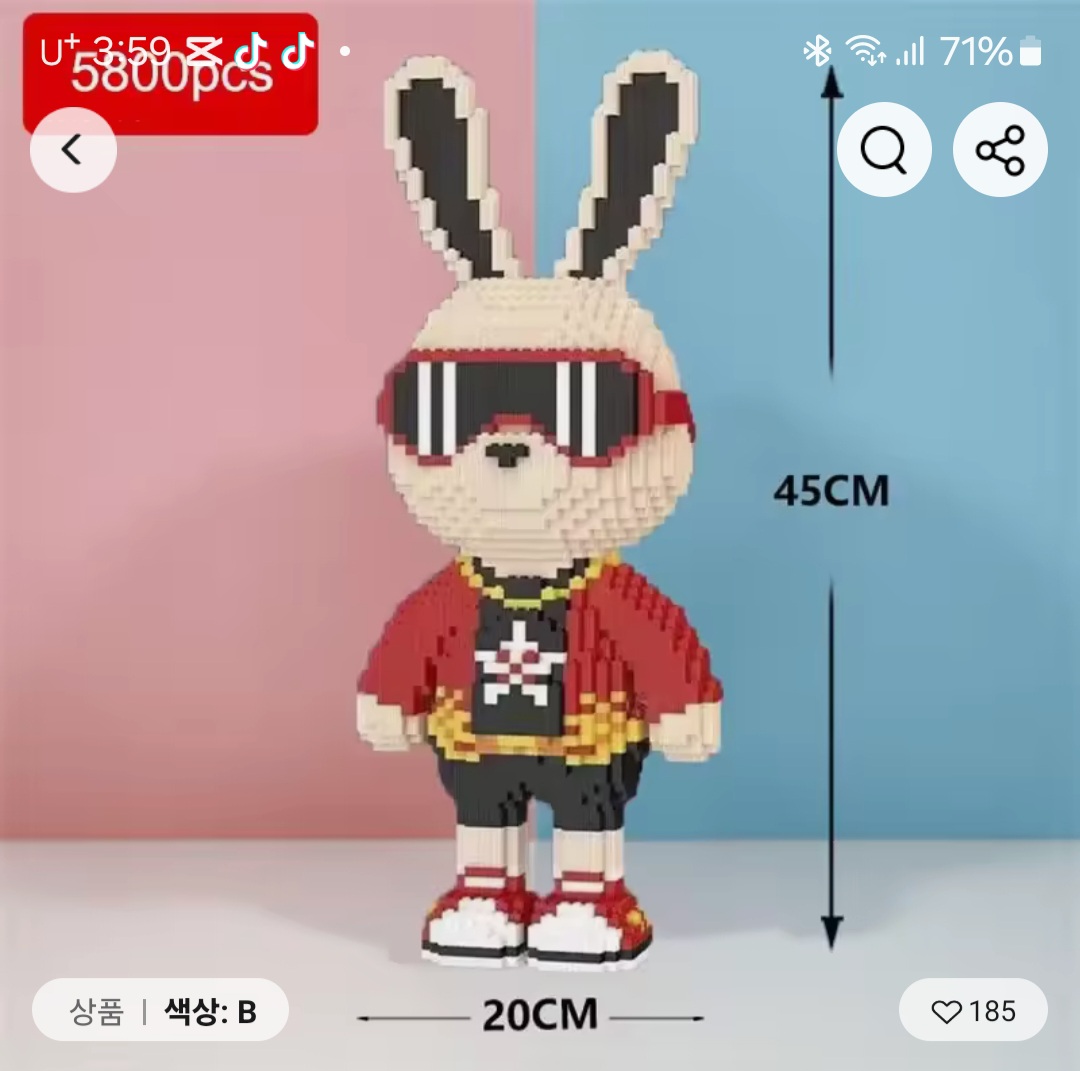Share this product
The width and height of the screenshot is (1080, 1071).
coord(1000,150)
